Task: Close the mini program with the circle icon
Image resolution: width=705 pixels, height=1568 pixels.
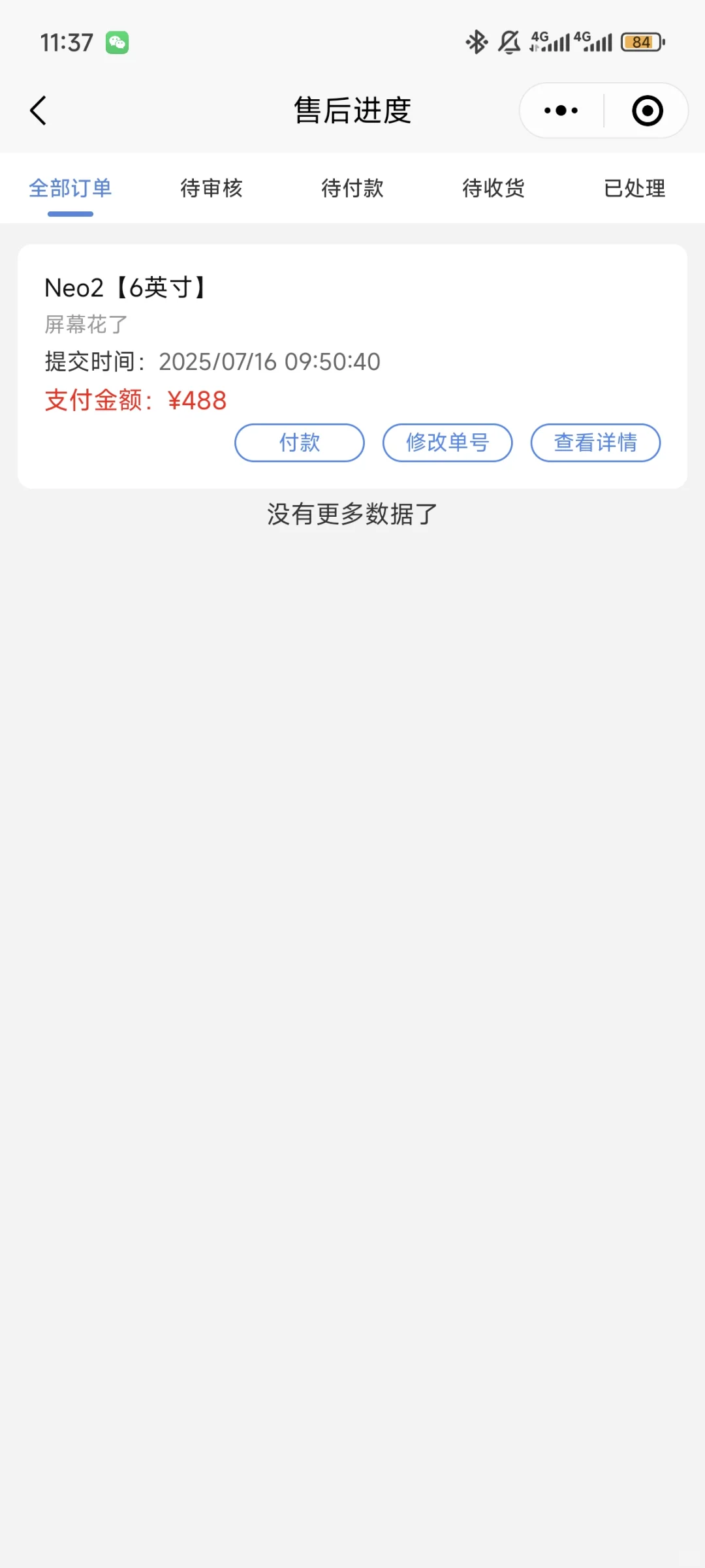Action: click(x=648, y=110)
